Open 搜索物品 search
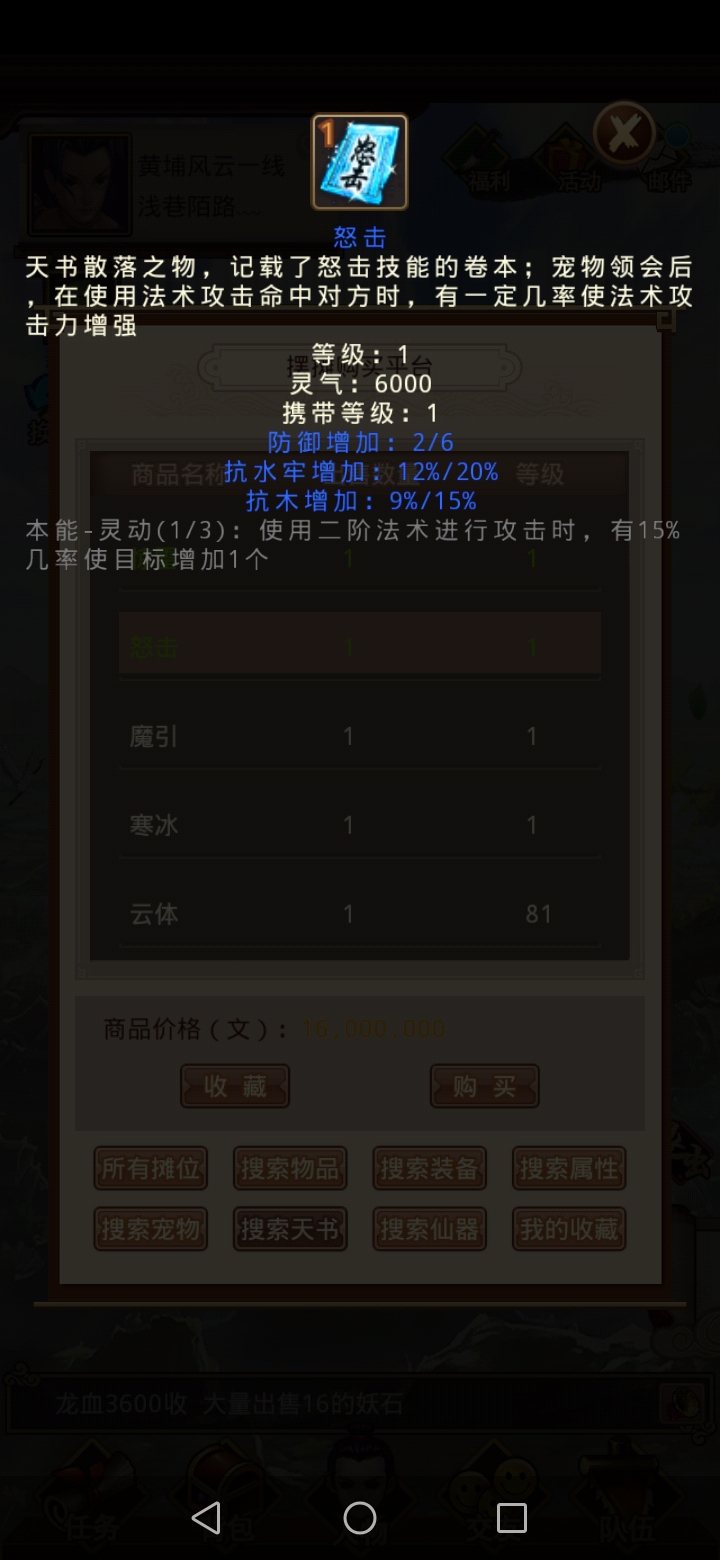Screen dimensions: 720x1560 [x=290, y=1168]
